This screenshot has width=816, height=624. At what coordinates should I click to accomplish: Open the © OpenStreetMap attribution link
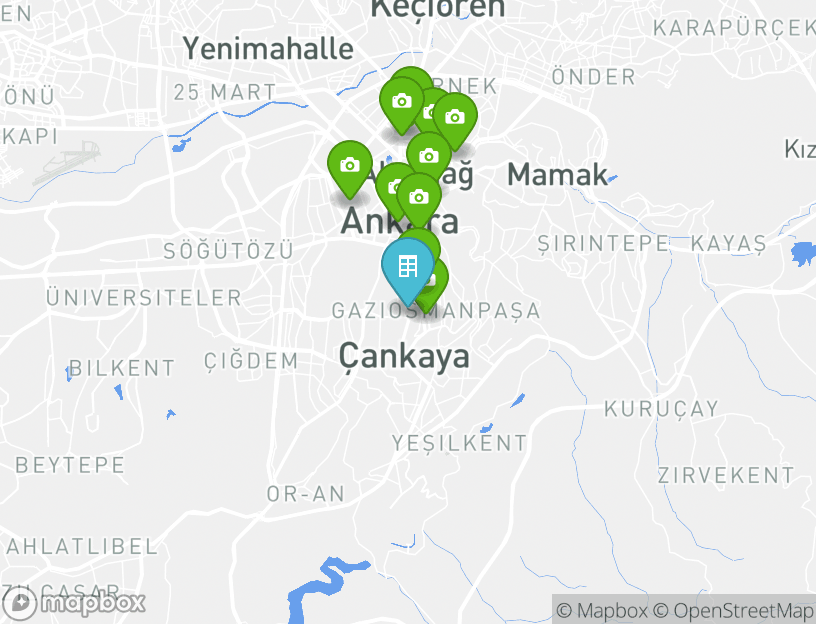(x=733, y=610)
